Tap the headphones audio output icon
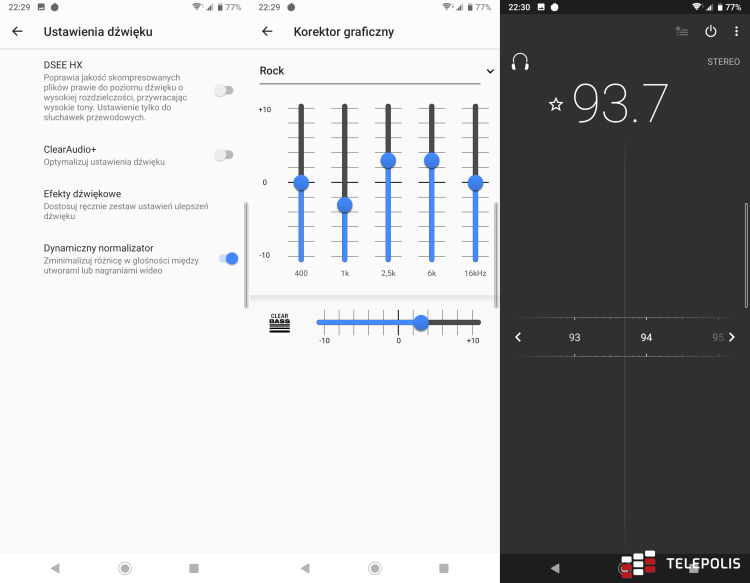The image size is (750, 583). click(x=520, y=63)
